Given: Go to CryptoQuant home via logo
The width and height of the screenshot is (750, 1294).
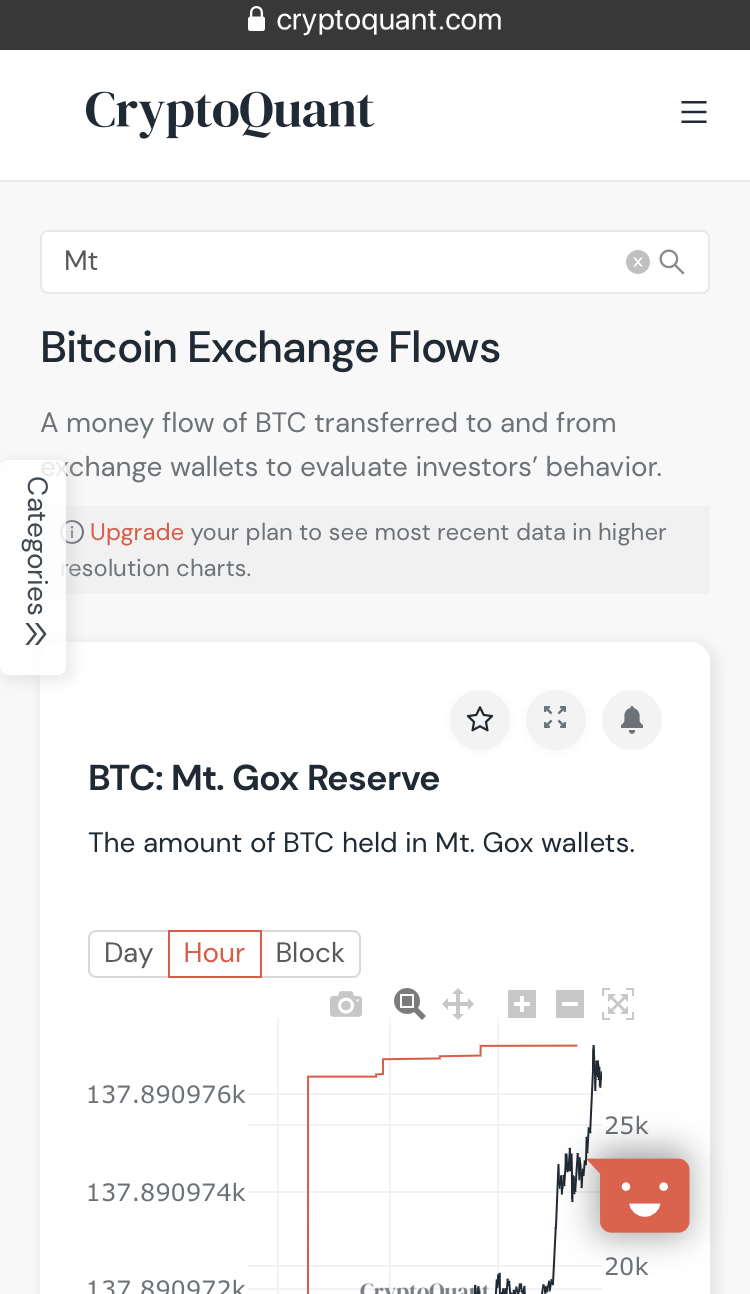Looking at the screenshot, I should 229,112.
